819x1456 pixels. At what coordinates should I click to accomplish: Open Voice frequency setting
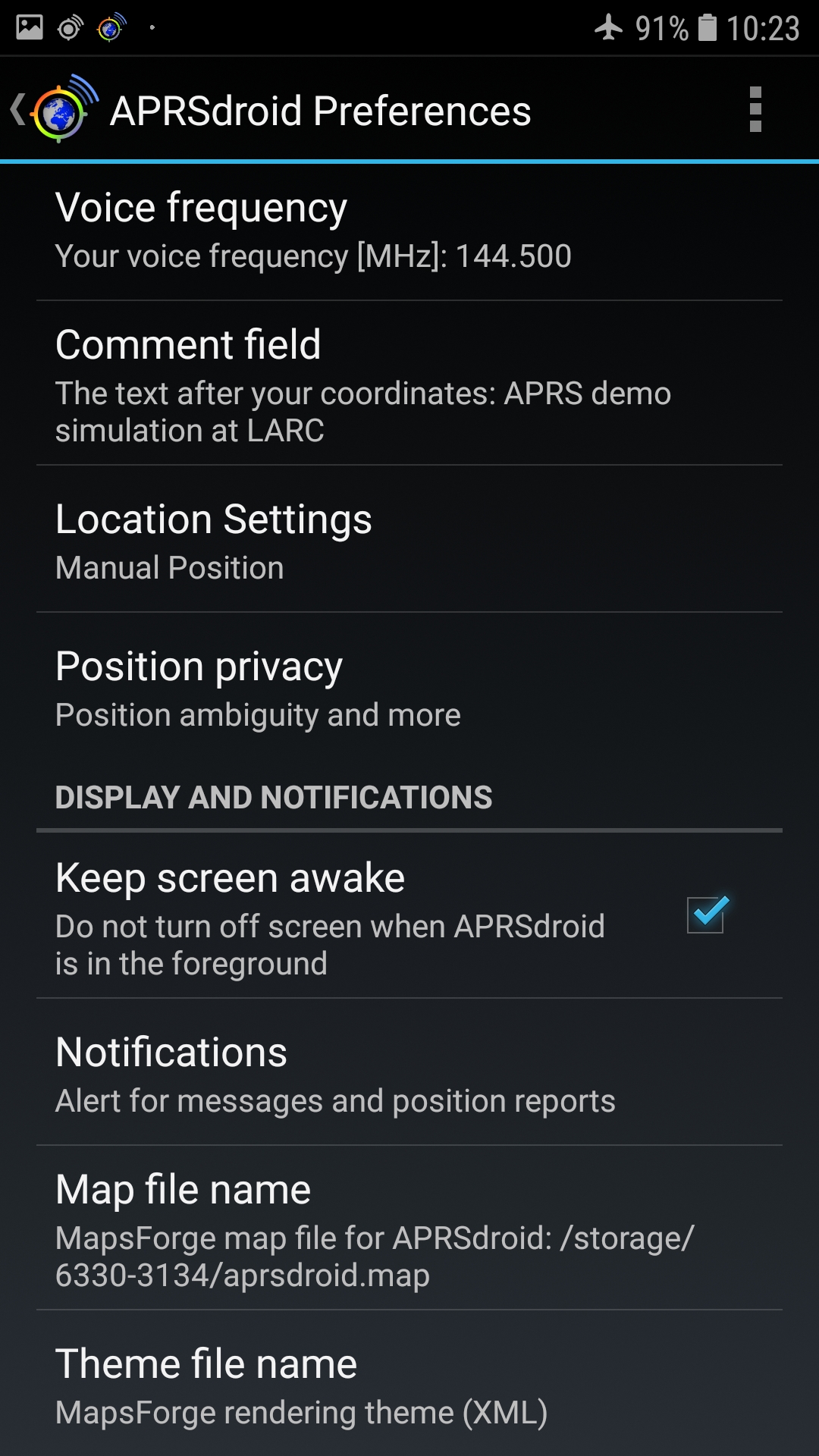coord(409,231)
